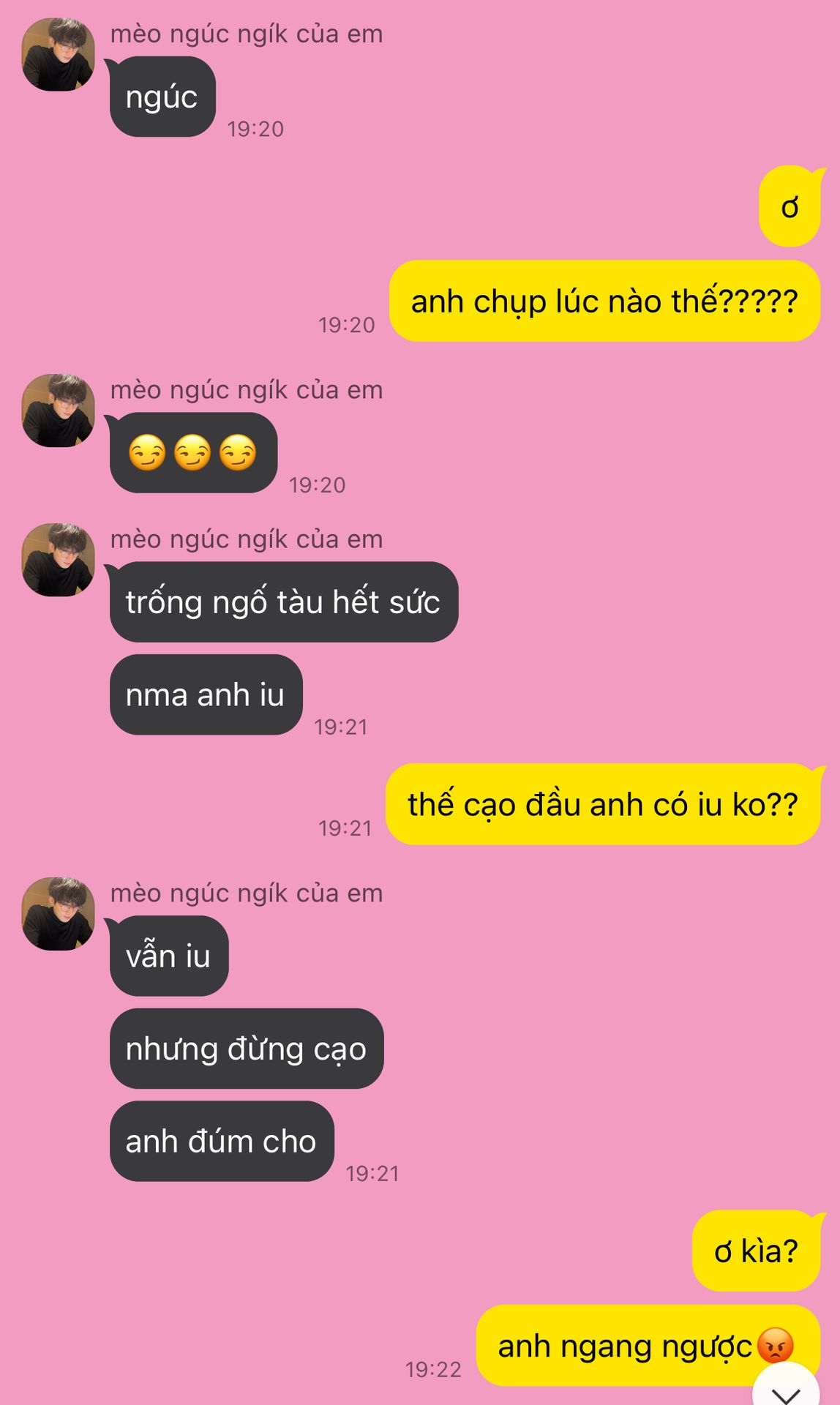View the profile photo next to "vẫn iu"
840x1405 pixels.
click(59, 914)
